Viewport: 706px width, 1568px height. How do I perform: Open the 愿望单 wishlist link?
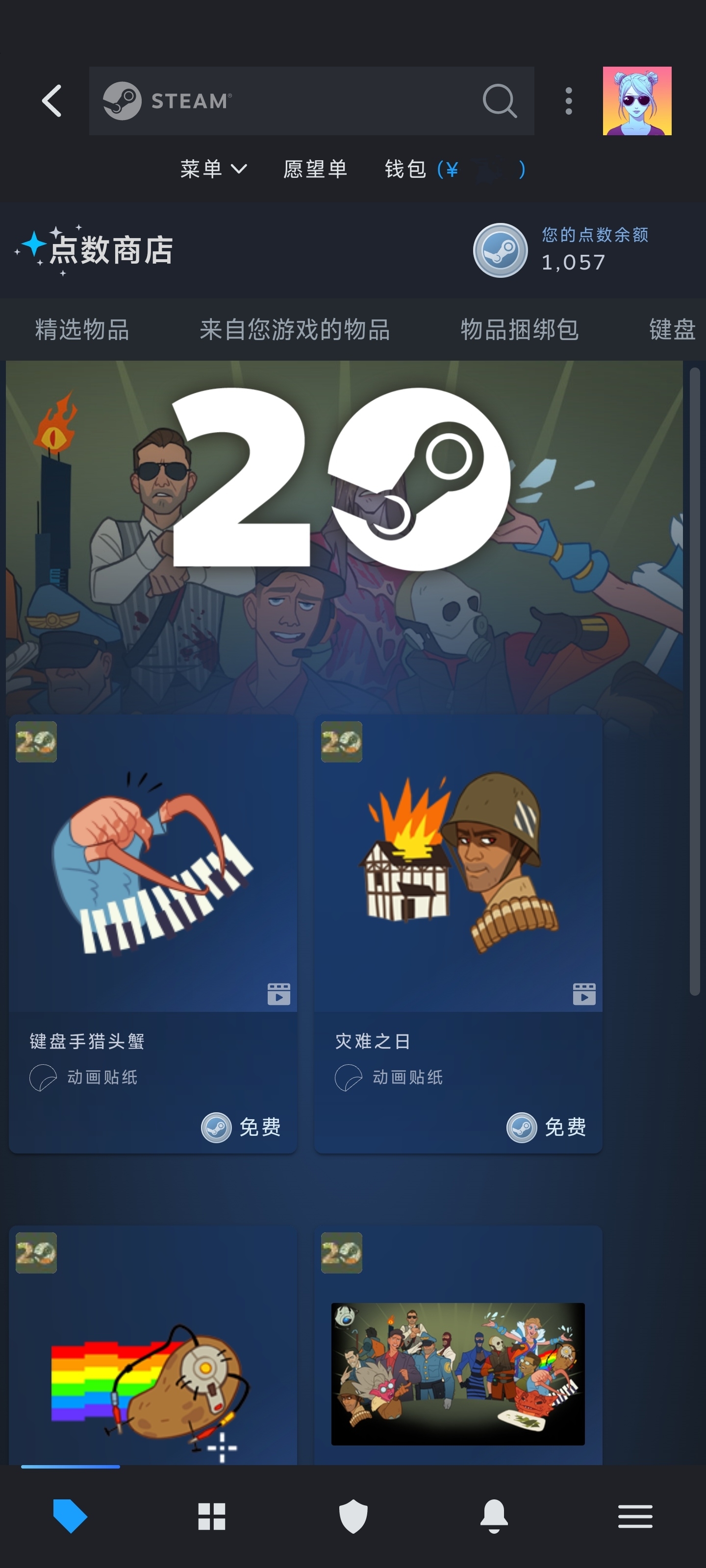point(315,169)
